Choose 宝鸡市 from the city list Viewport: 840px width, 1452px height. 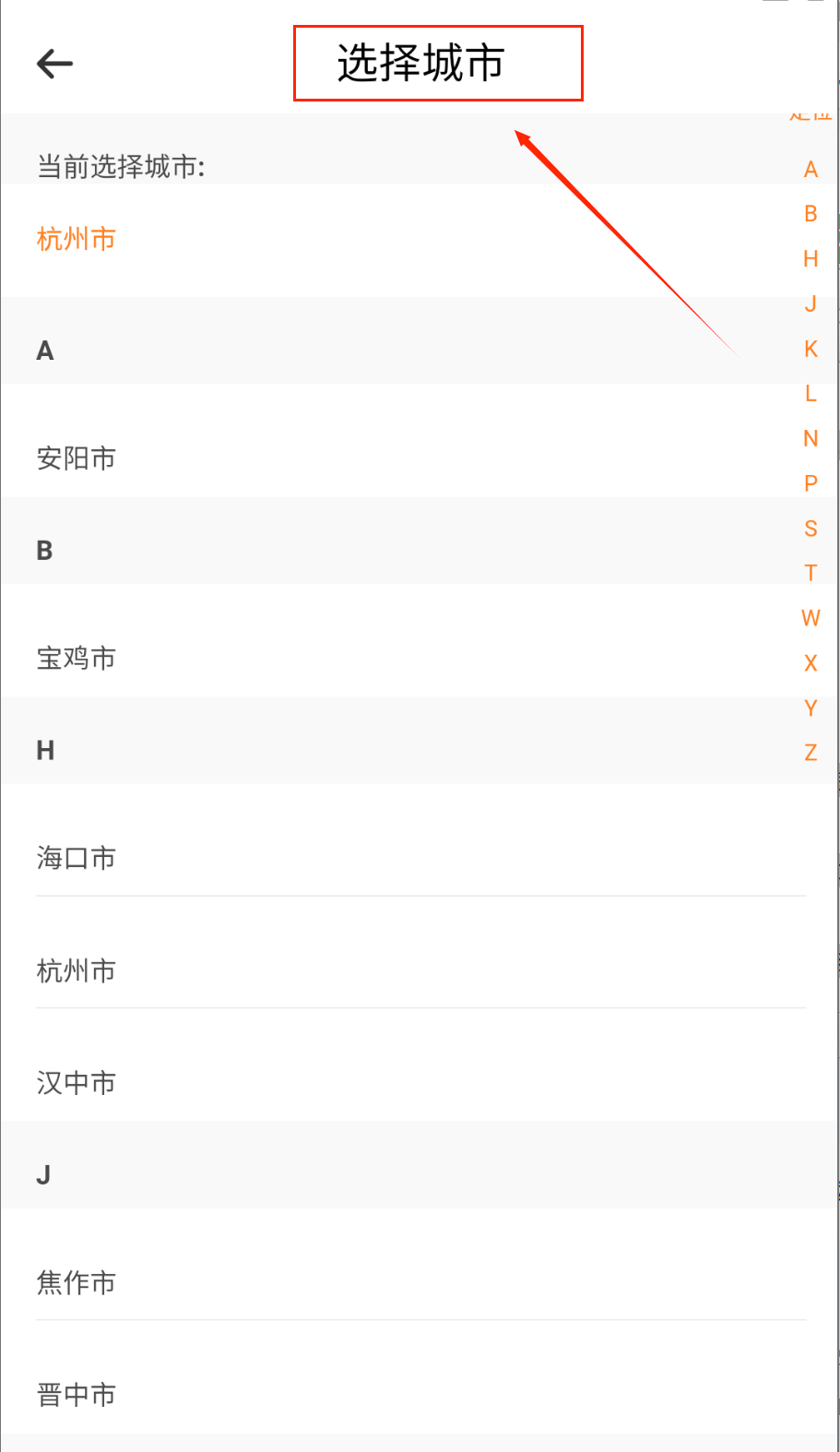(76, 658)
